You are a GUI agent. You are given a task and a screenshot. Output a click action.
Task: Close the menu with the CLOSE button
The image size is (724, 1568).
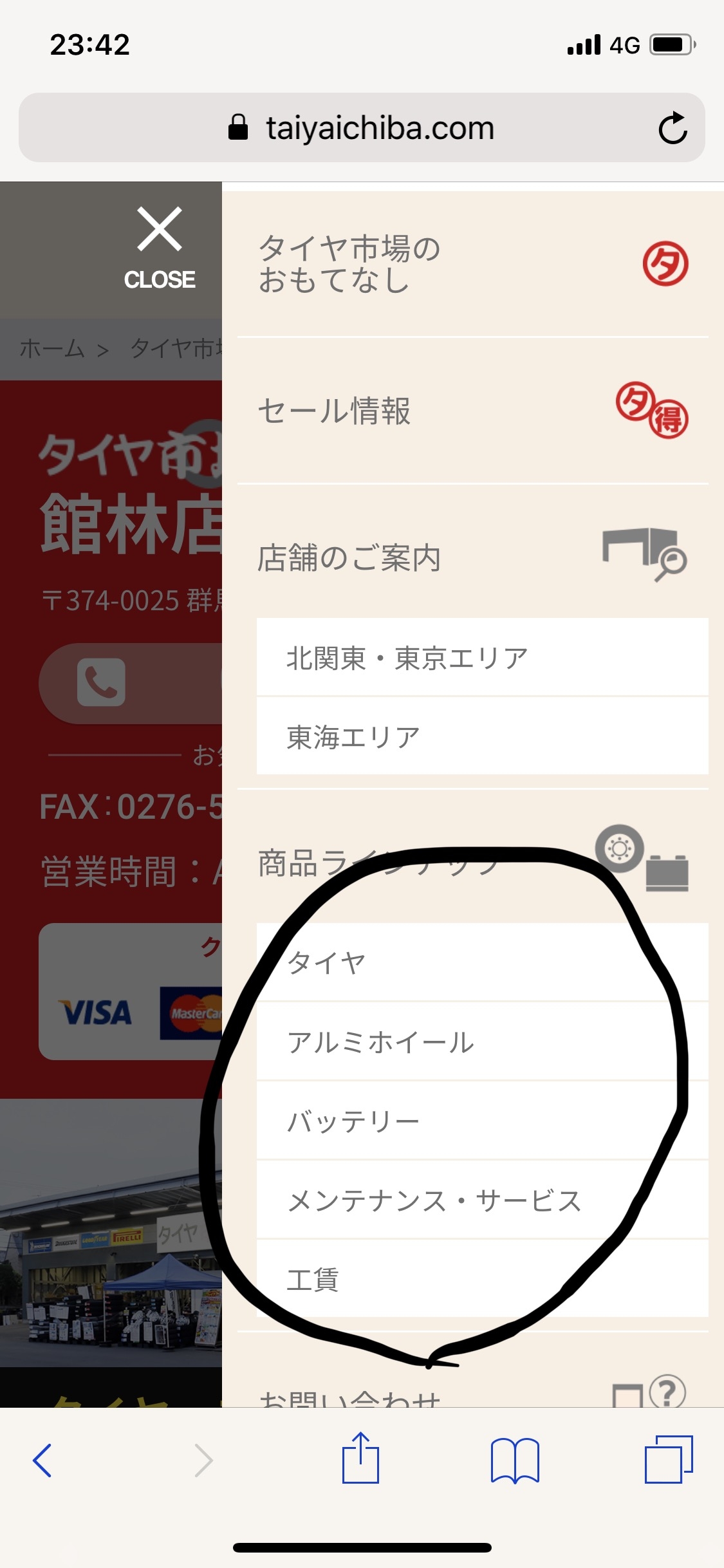(158, 248)
